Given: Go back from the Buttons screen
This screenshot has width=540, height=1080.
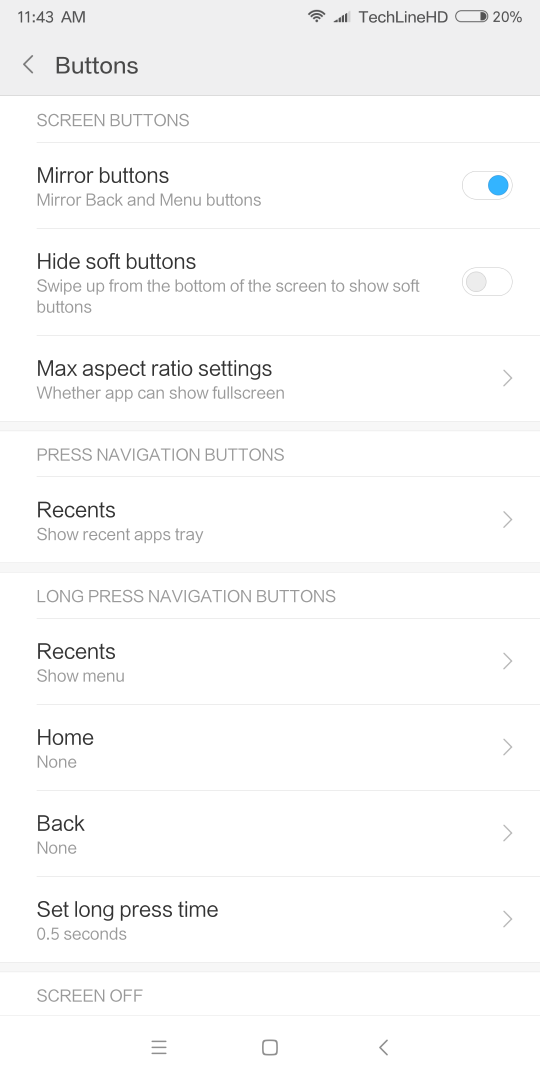Looking at the screenshot, I should pos(28,65).
